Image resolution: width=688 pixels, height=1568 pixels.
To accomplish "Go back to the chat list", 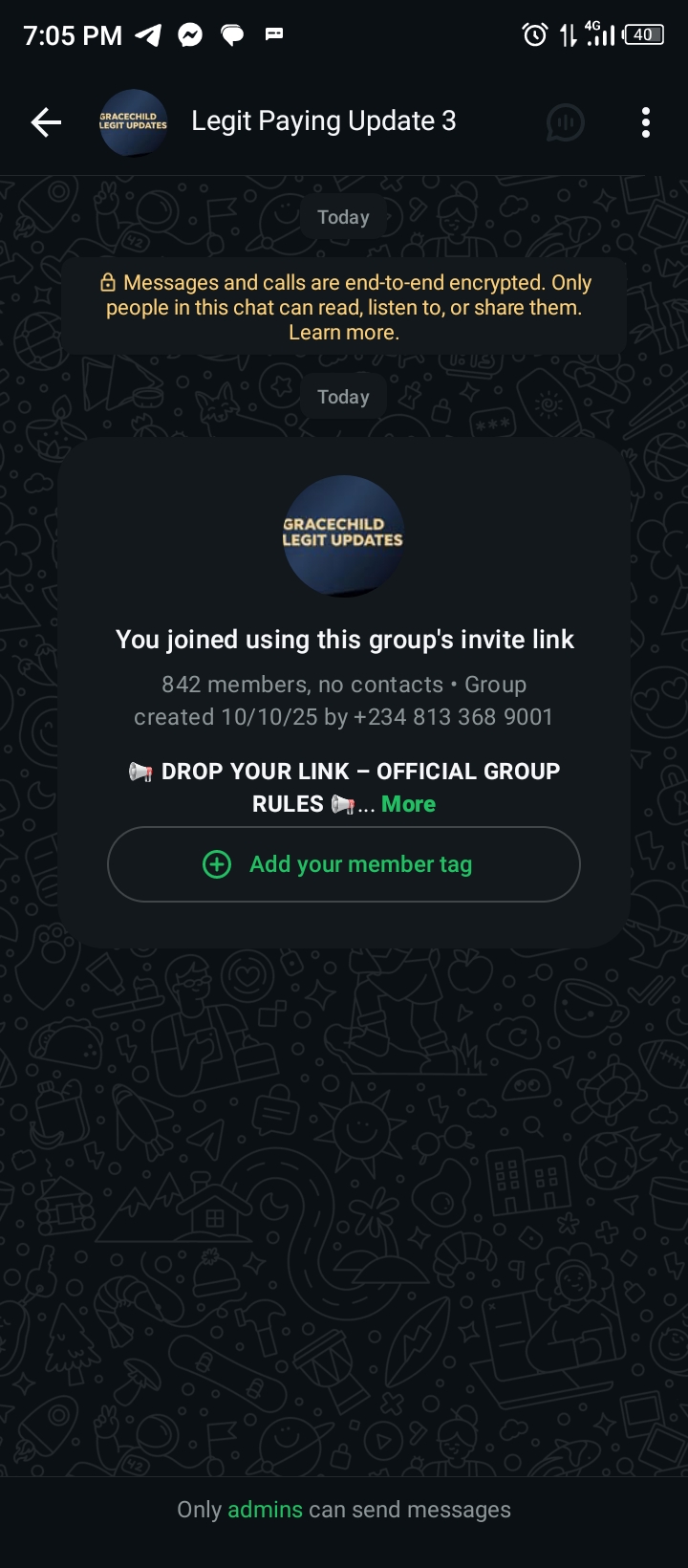I will click(x=46, y=121).
